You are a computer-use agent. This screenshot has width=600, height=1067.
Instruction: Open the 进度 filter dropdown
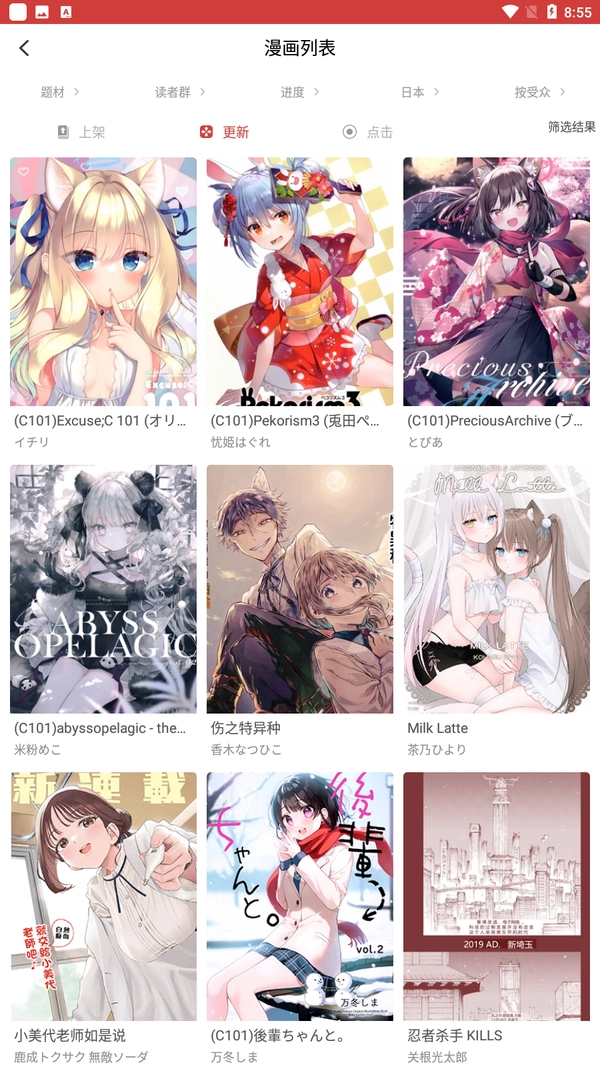tap(300, 92)
